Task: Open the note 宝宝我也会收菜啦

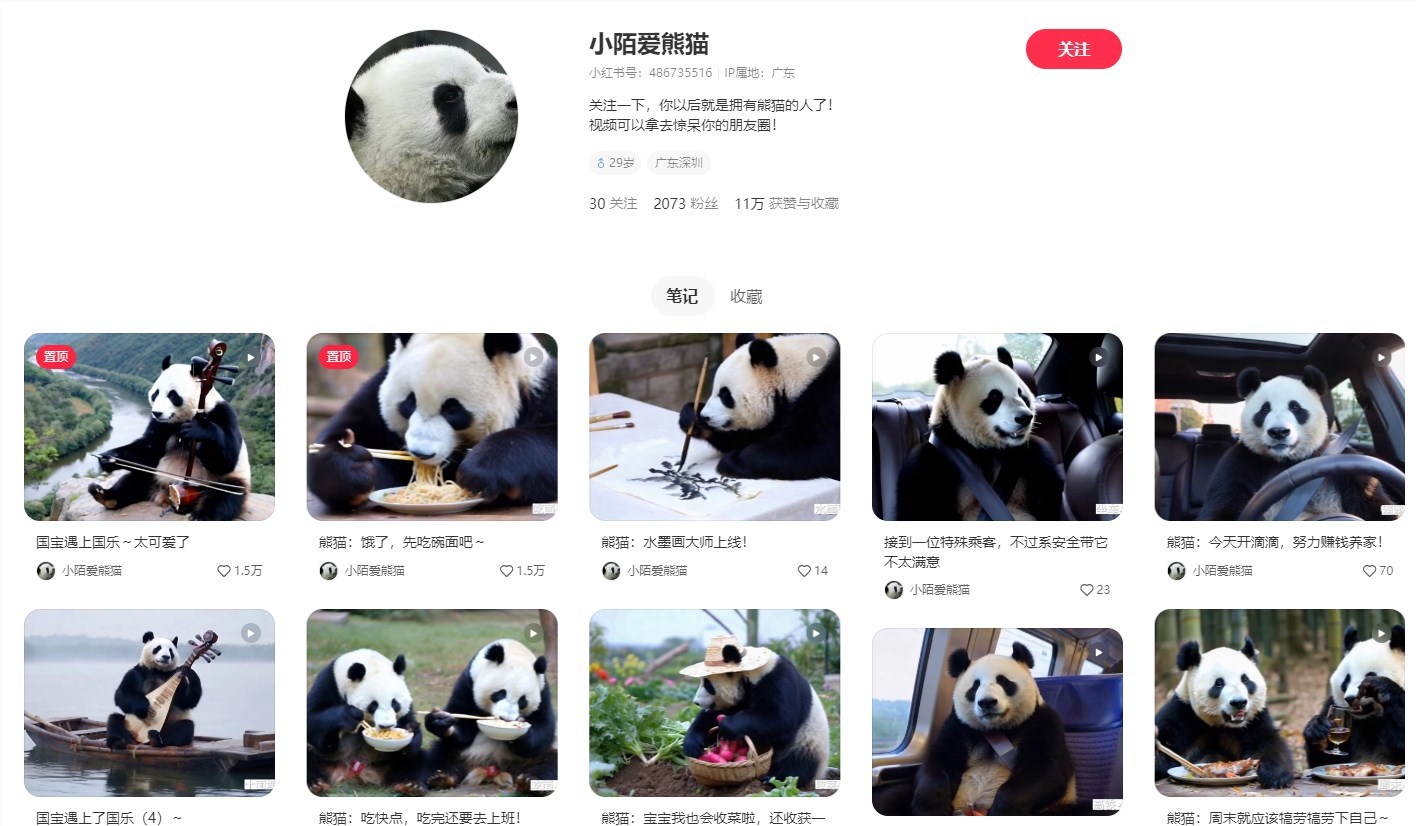Action: point(714,702)
